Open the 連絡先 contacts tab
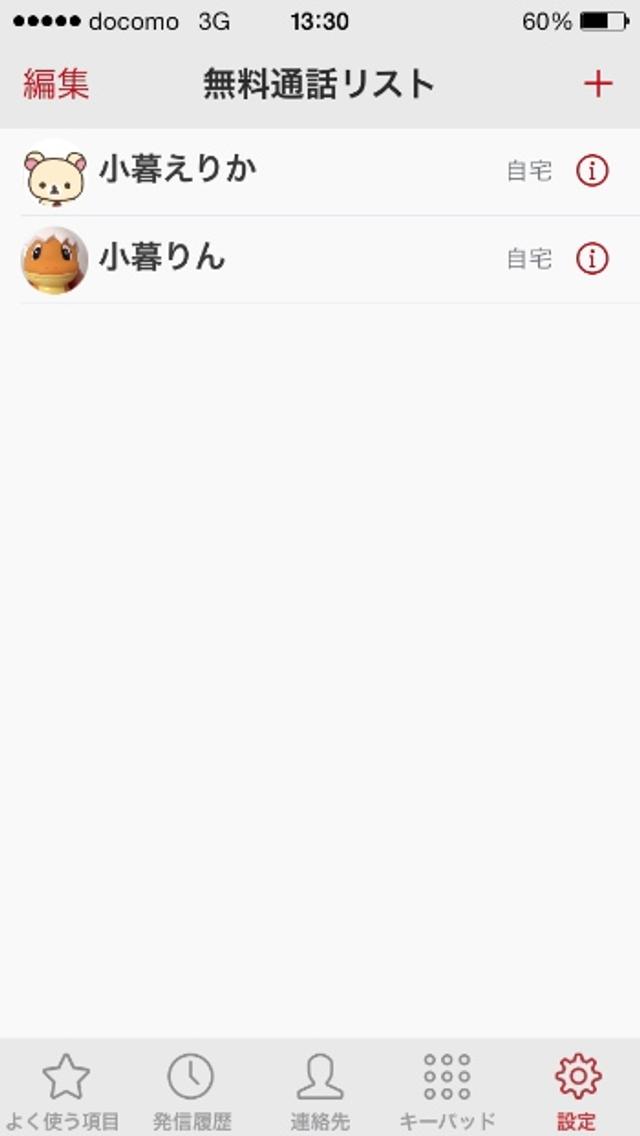 (320, 1090)
